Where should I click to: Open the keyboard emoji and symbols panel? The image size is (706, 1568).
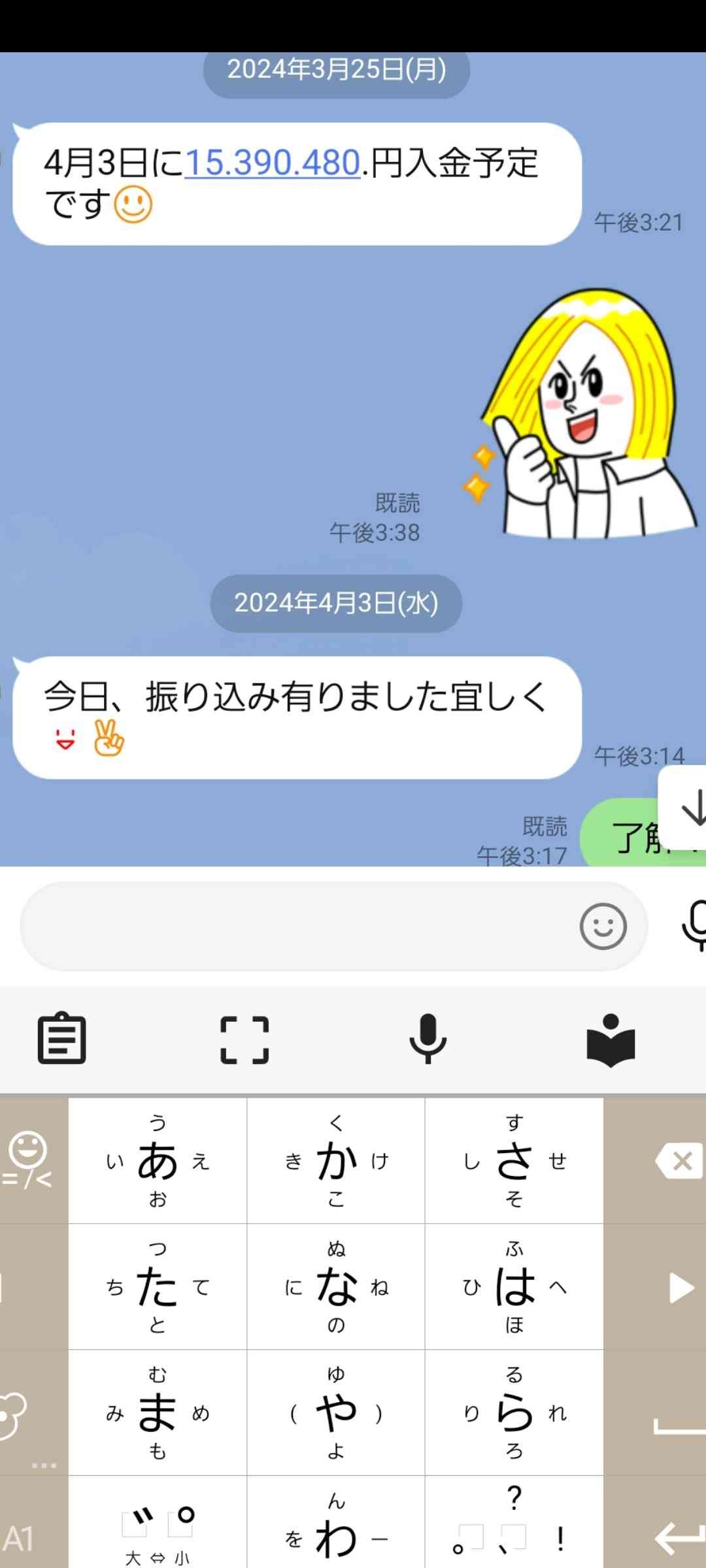27,1161
